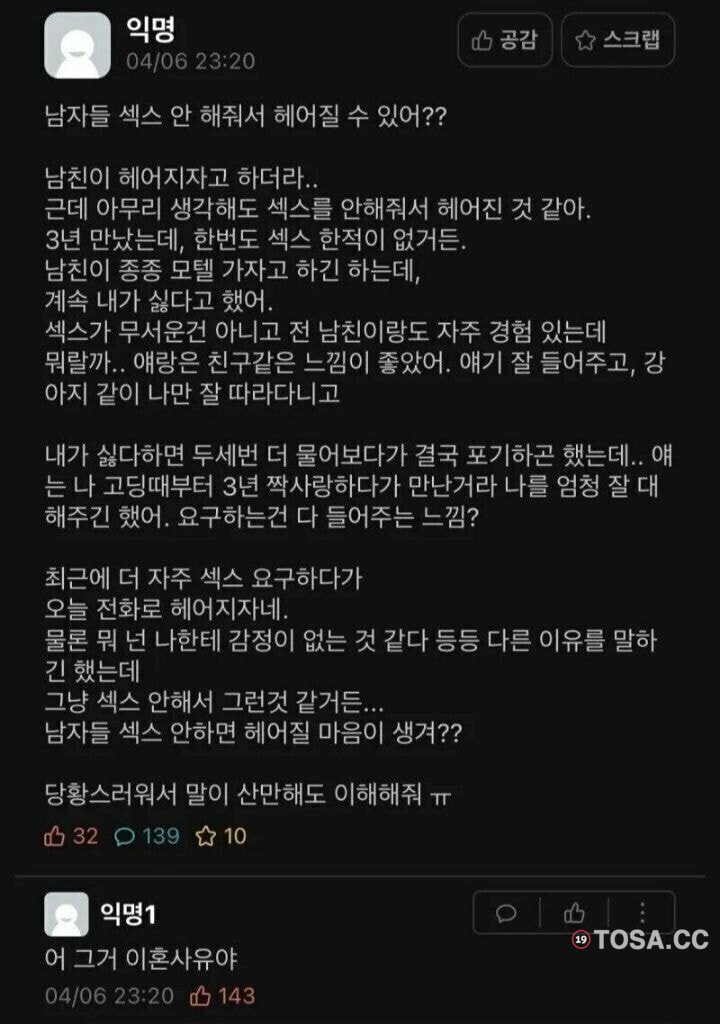Image resolution: width=720 pixels, height=1024 pixels.
Task: Tap the 공감 like button on the post
Action: 505,41
